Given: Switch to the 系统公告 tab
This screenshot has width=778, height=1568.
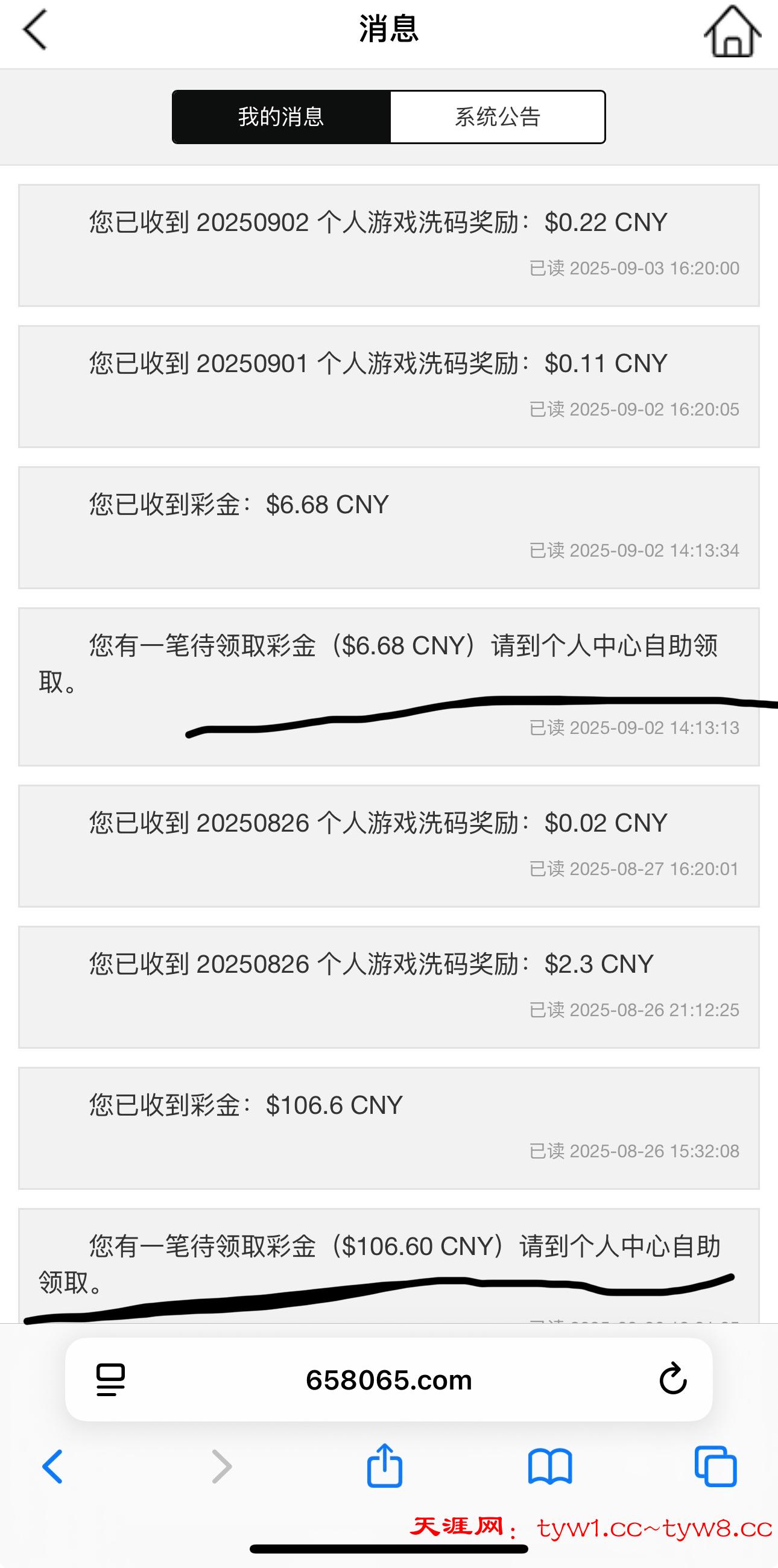Looking at the screenshot, I should pyautogui.click(x=498, y=117).
